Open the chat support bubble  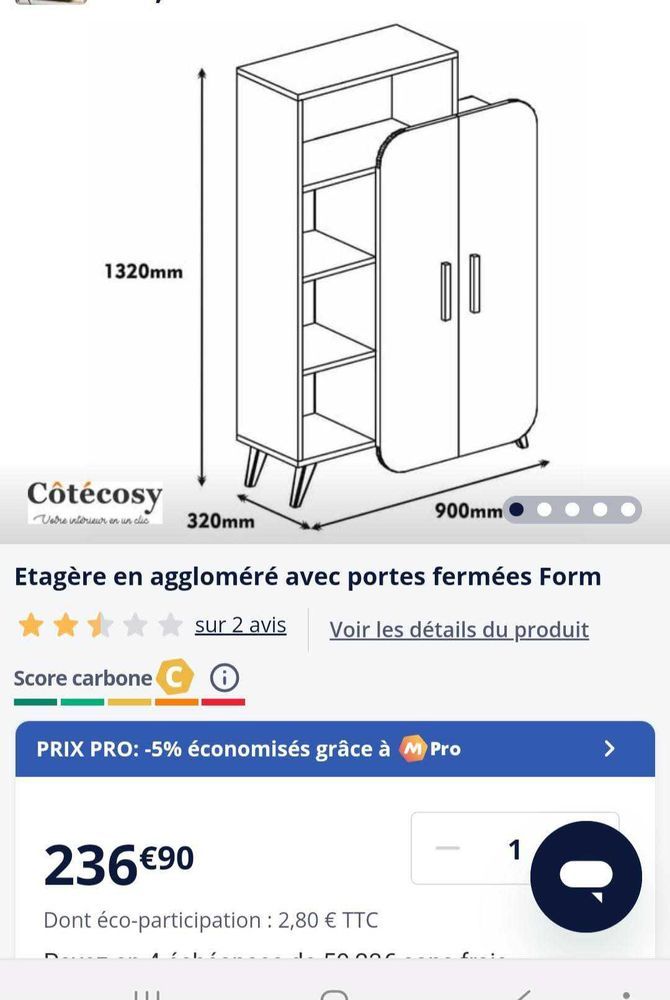(586, 877)
